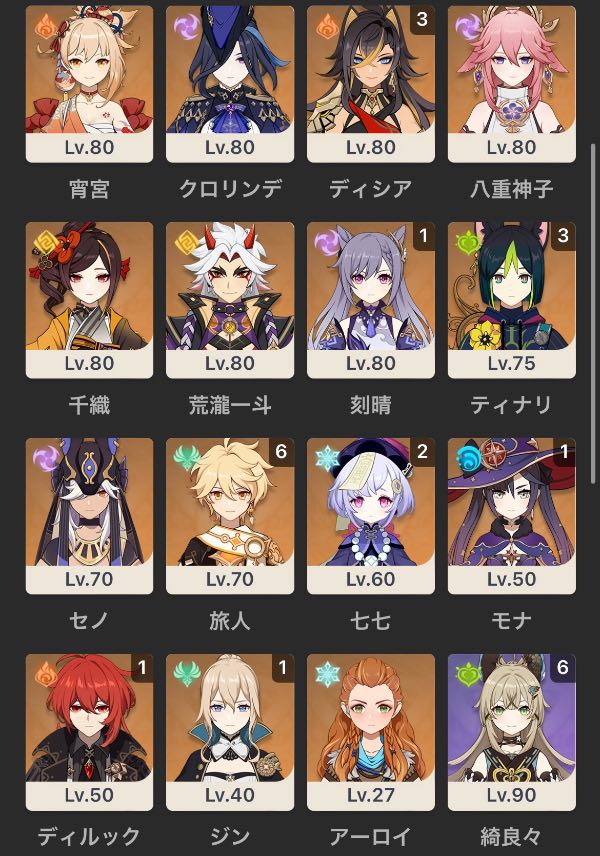Open the 荒瀧一斗 character card
Viewport: 600px width, 856px height.
(230, 299)
